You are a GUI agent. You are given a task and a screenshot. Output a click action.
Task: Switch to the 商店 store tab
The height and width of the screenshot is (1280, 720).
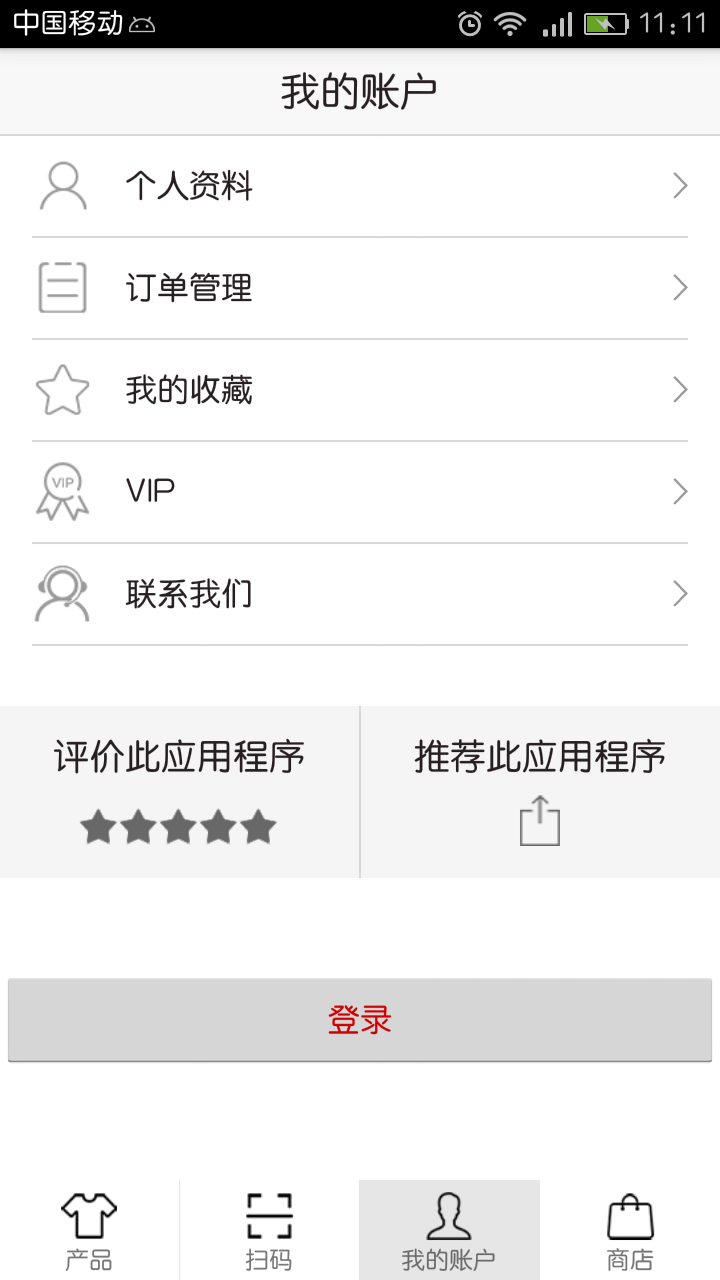[x=630, y=1230]
